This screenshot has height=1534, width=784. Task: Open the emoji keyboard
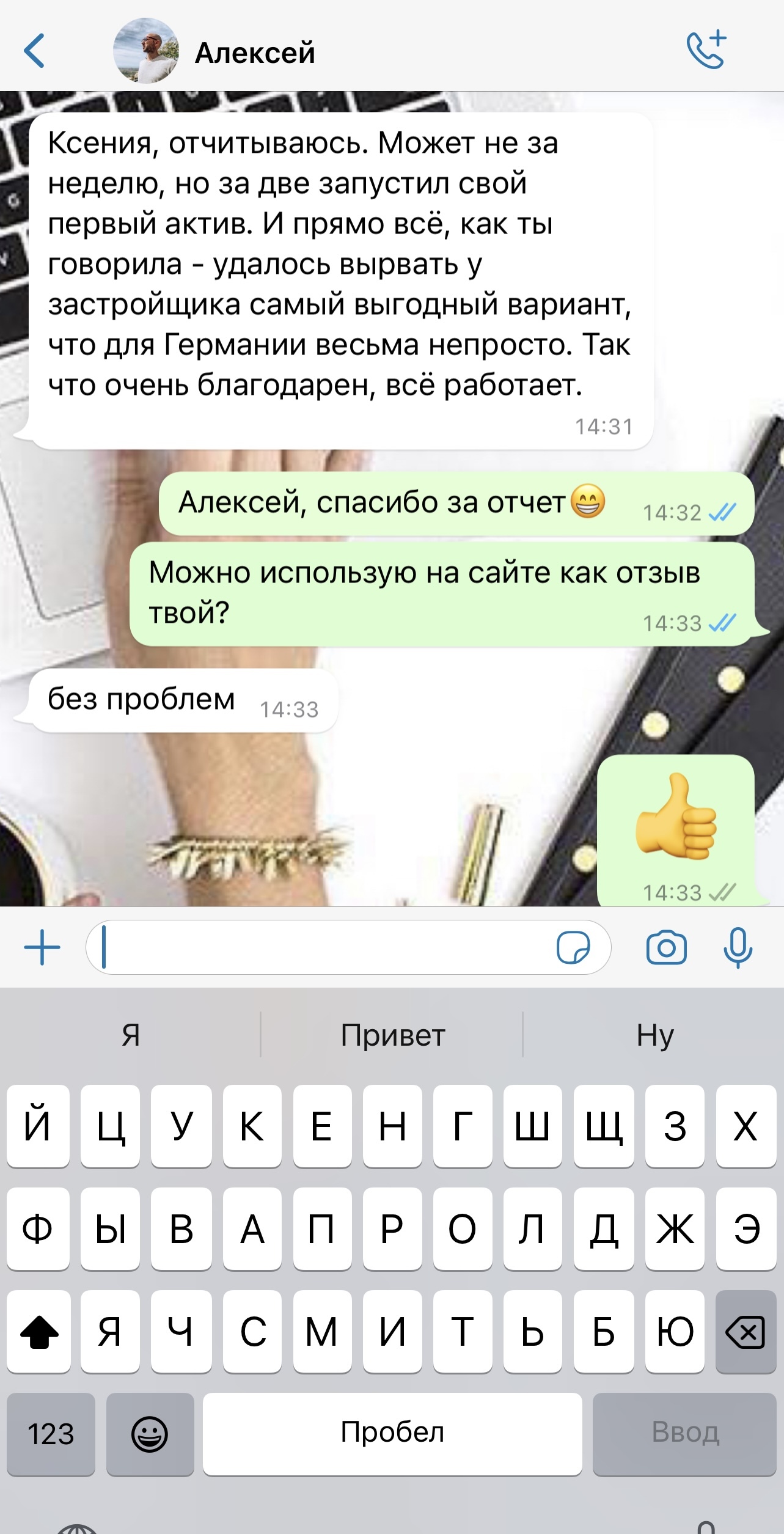click(x=150, y=1434)
